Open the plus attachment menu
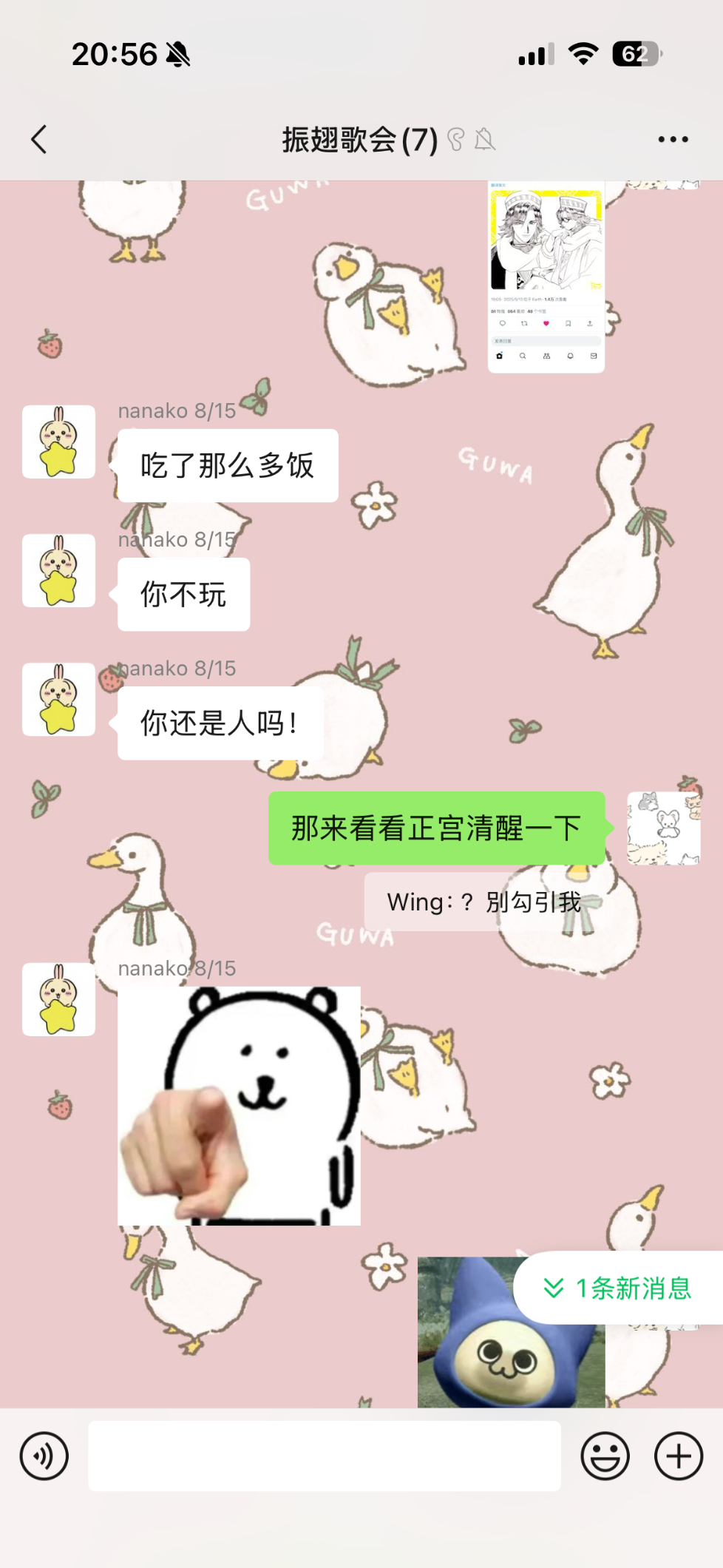 678,1456
